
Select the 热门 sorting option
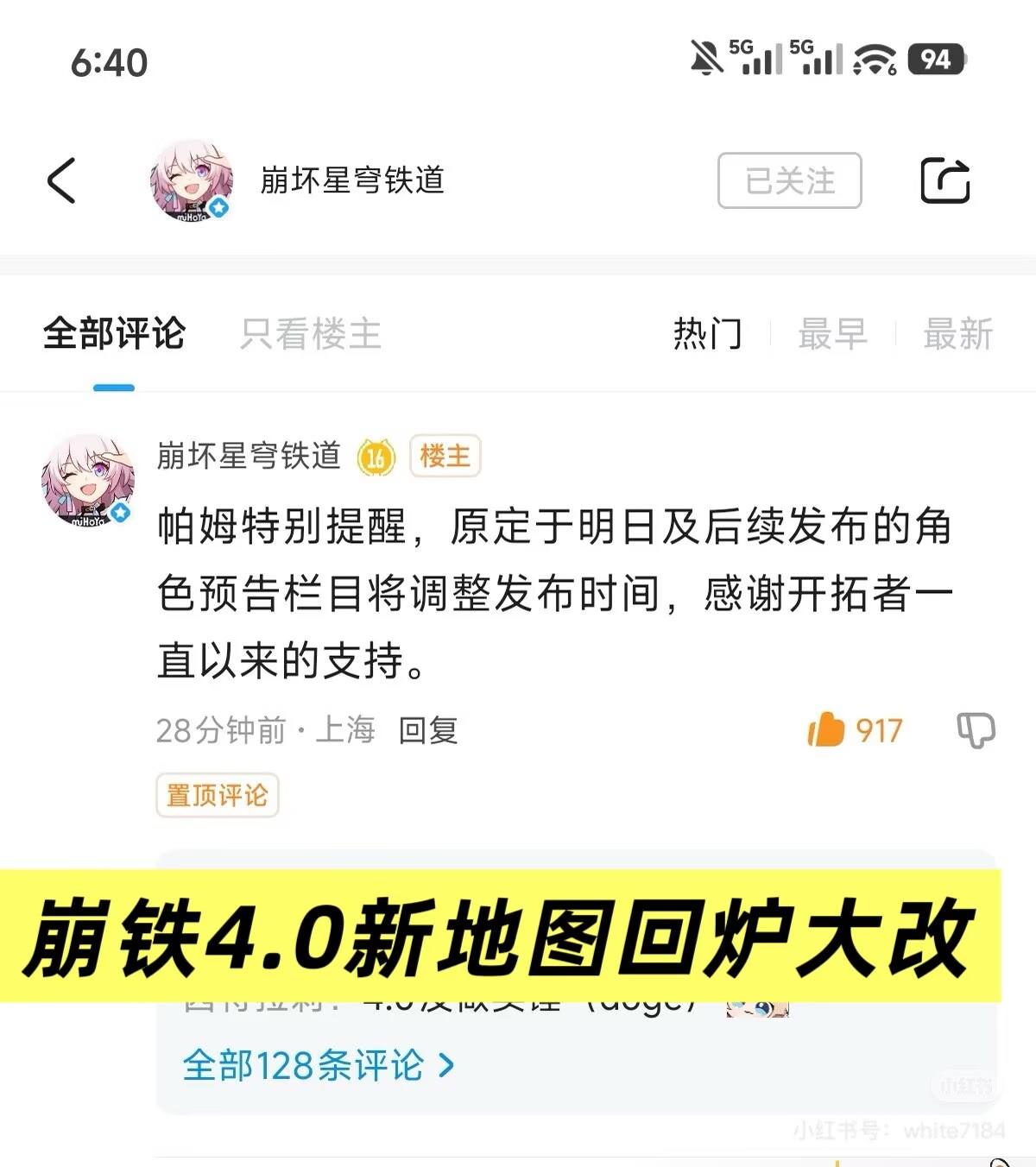pos(706,336)
